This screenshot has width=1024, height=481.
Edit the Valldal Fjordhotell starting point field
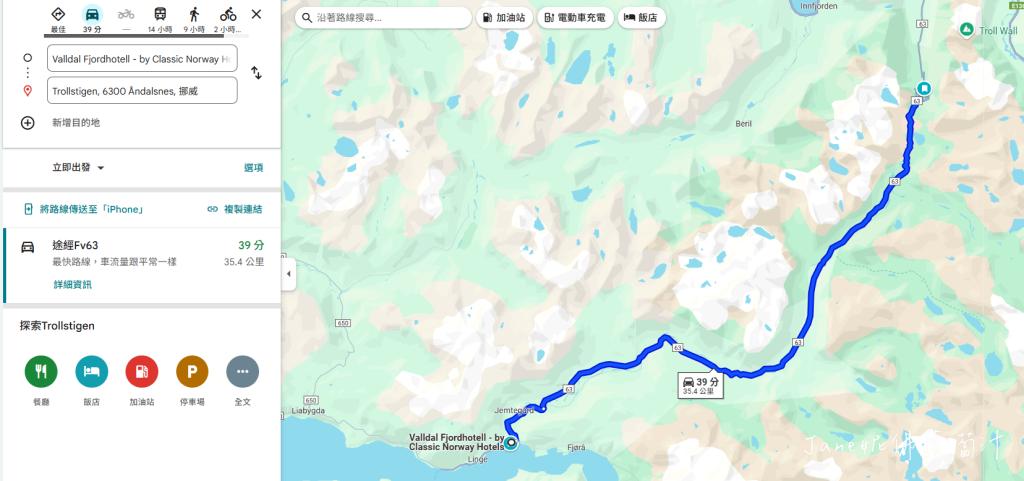pyautogui.click(x=141, y=58)
